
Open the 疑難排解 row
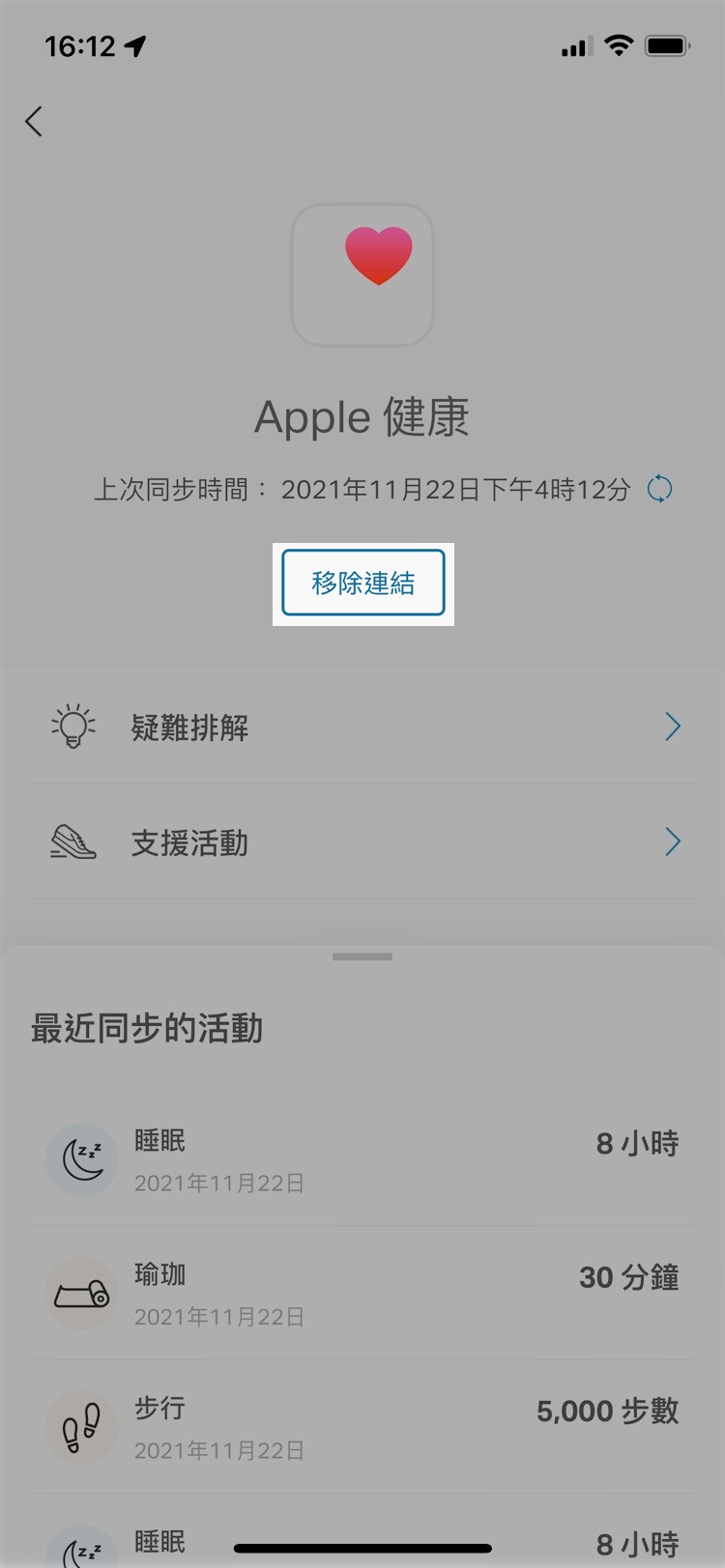[x=362, y=727]
